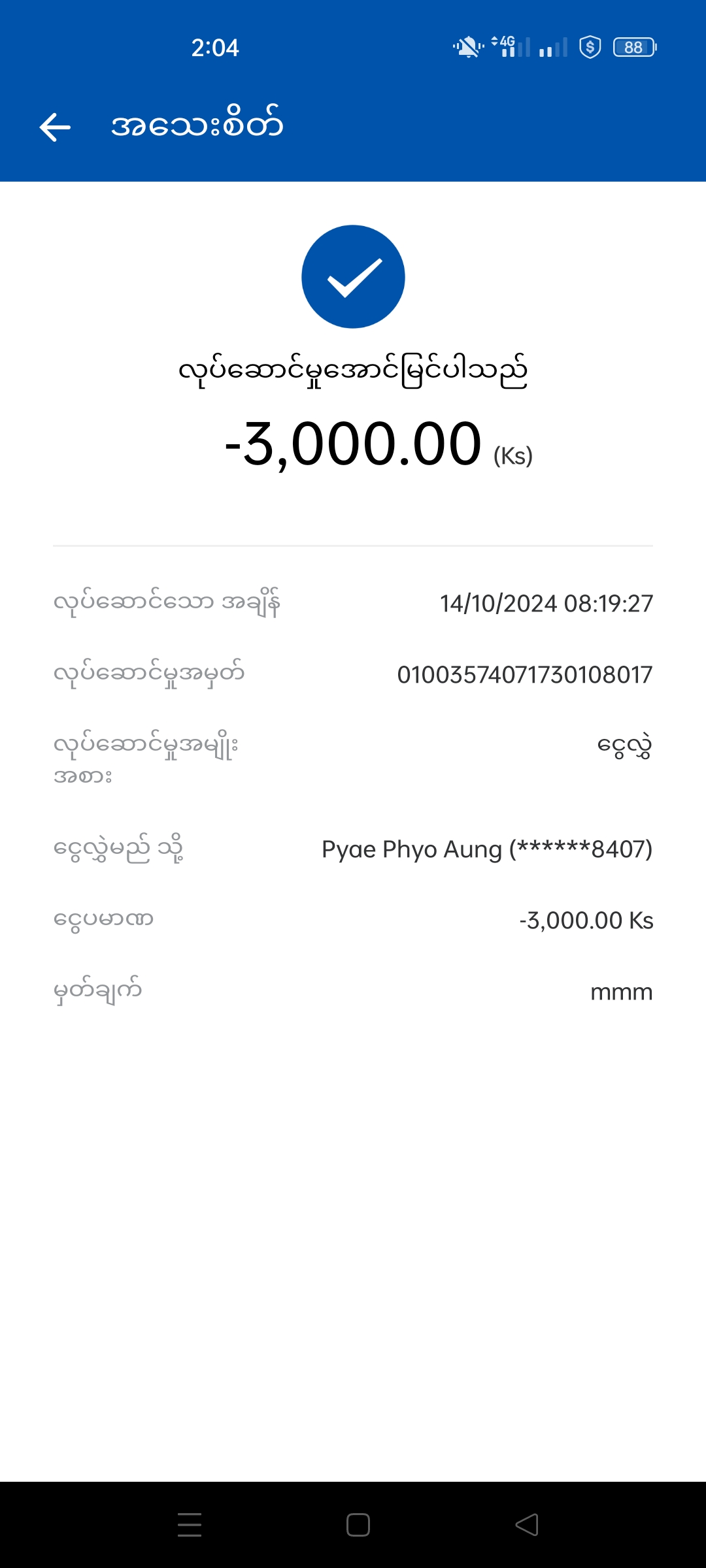Tap the system back triangle button

[x=527, y=1525]
